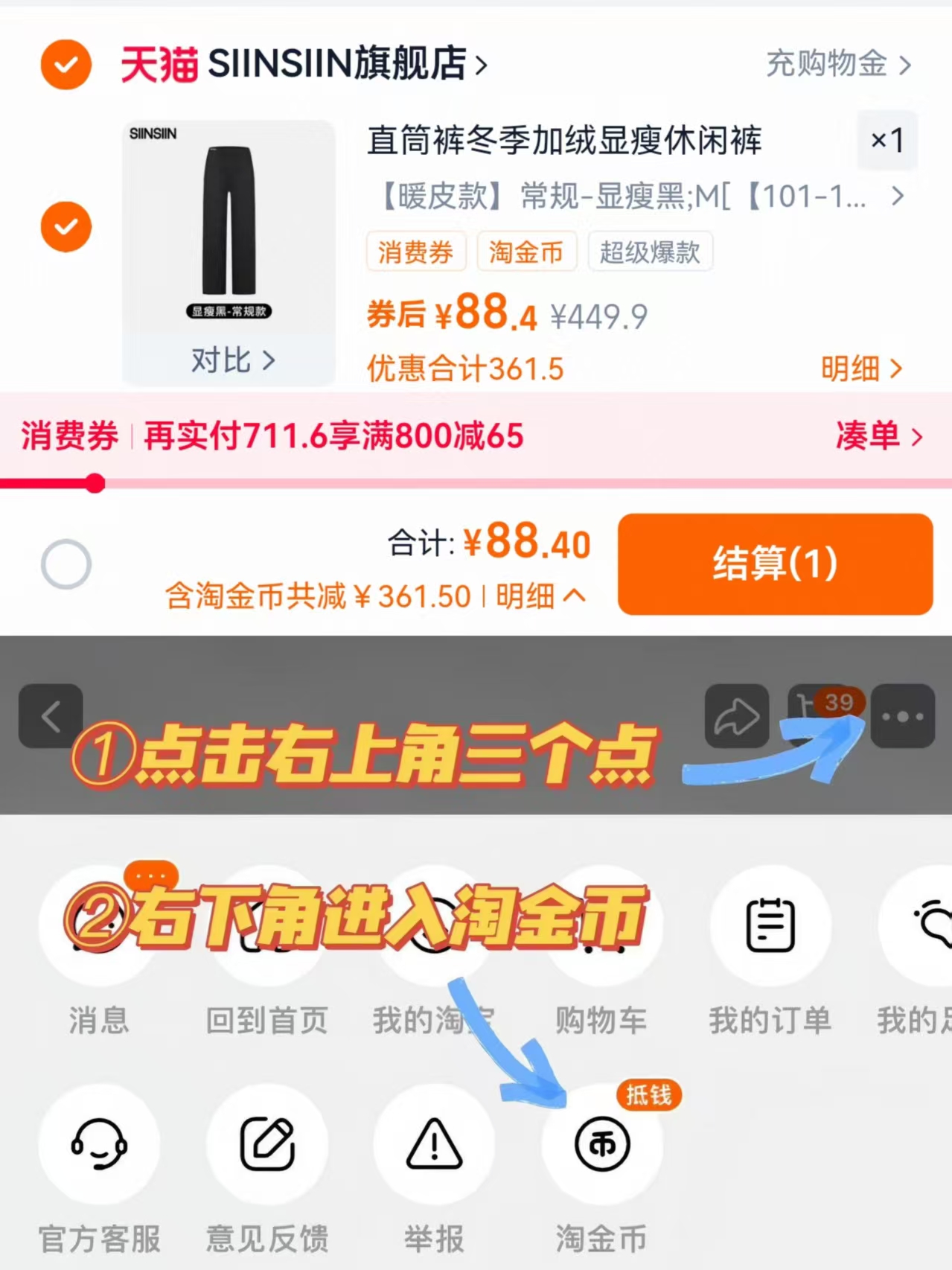This screenshot has width=952, height=1270.
Task: Tap 回到首页 to return to homepage
Action: pos(267,925)
